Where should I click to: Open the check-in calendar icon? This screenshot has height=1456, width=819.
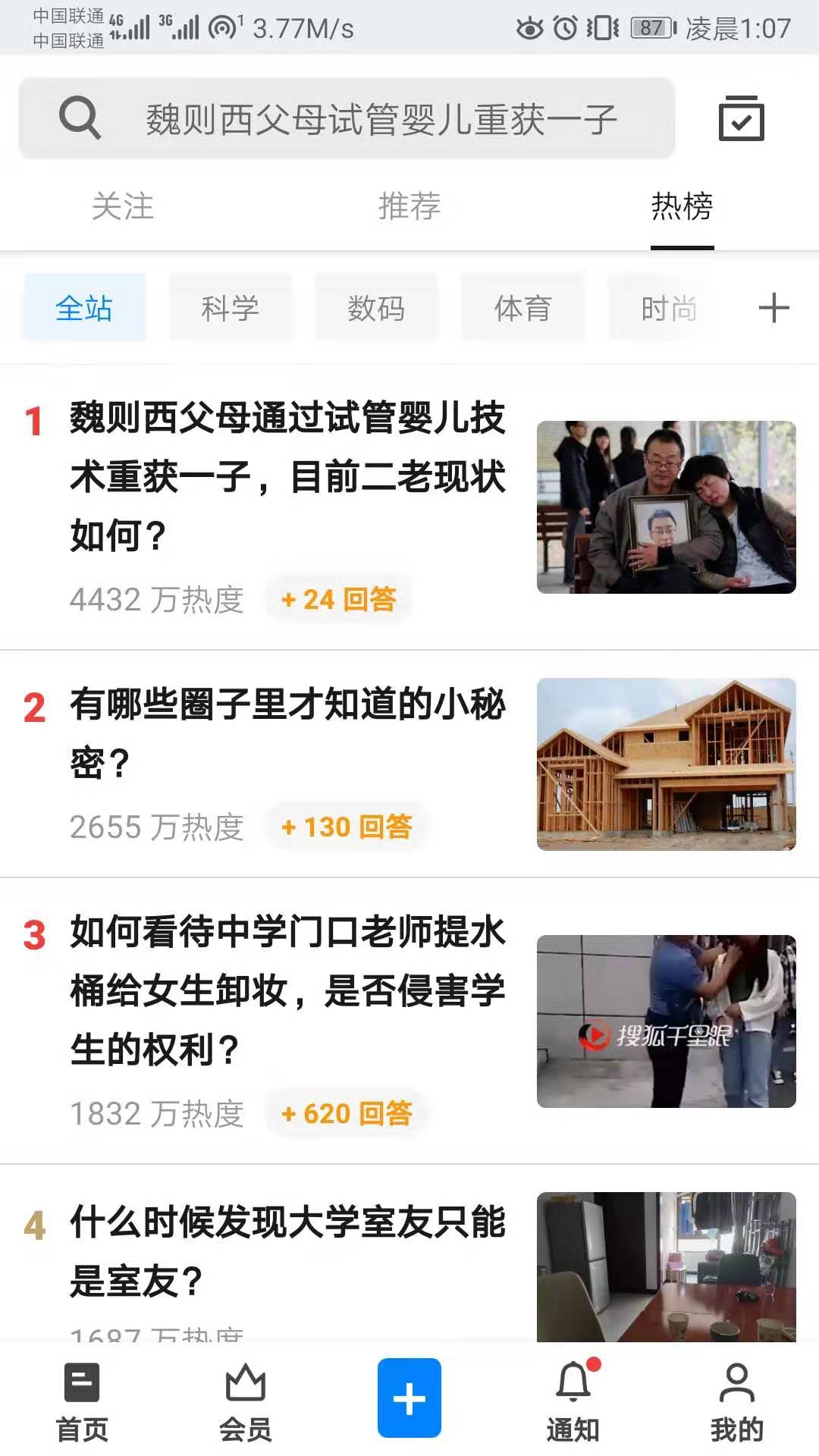(x=741, y=119)
